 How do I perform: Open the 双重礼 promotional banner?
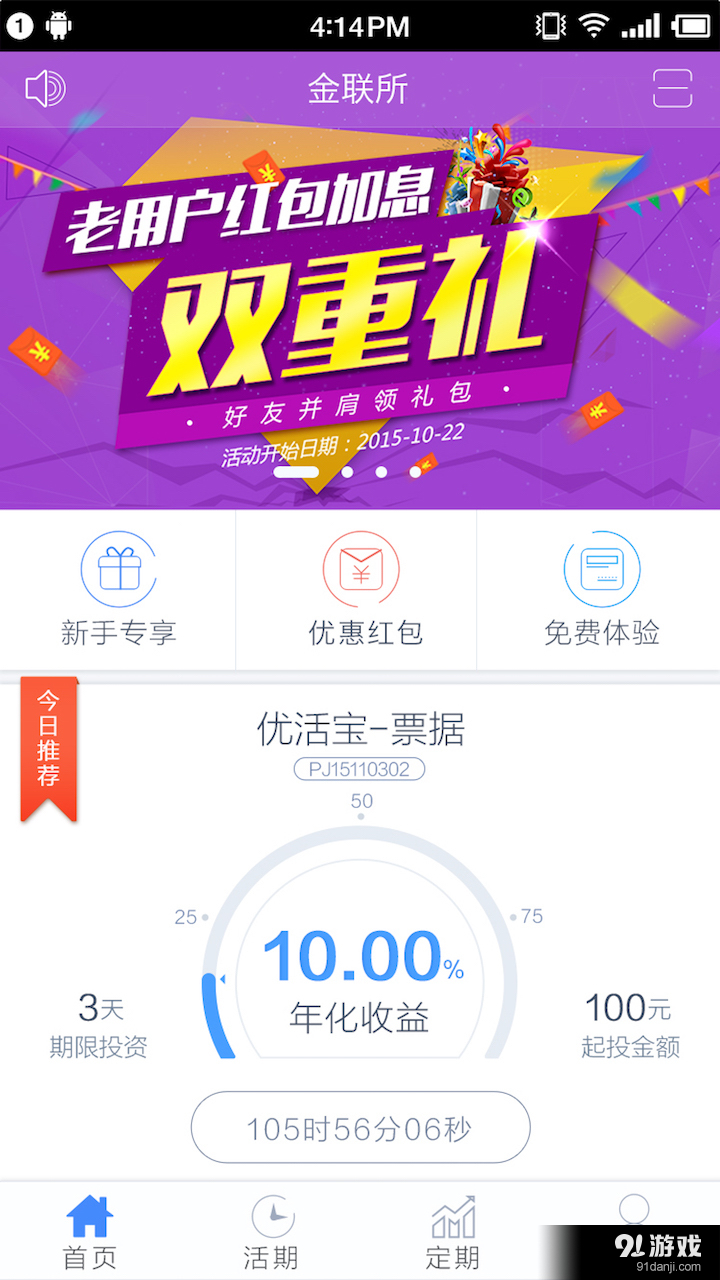[x=360, y=300]
